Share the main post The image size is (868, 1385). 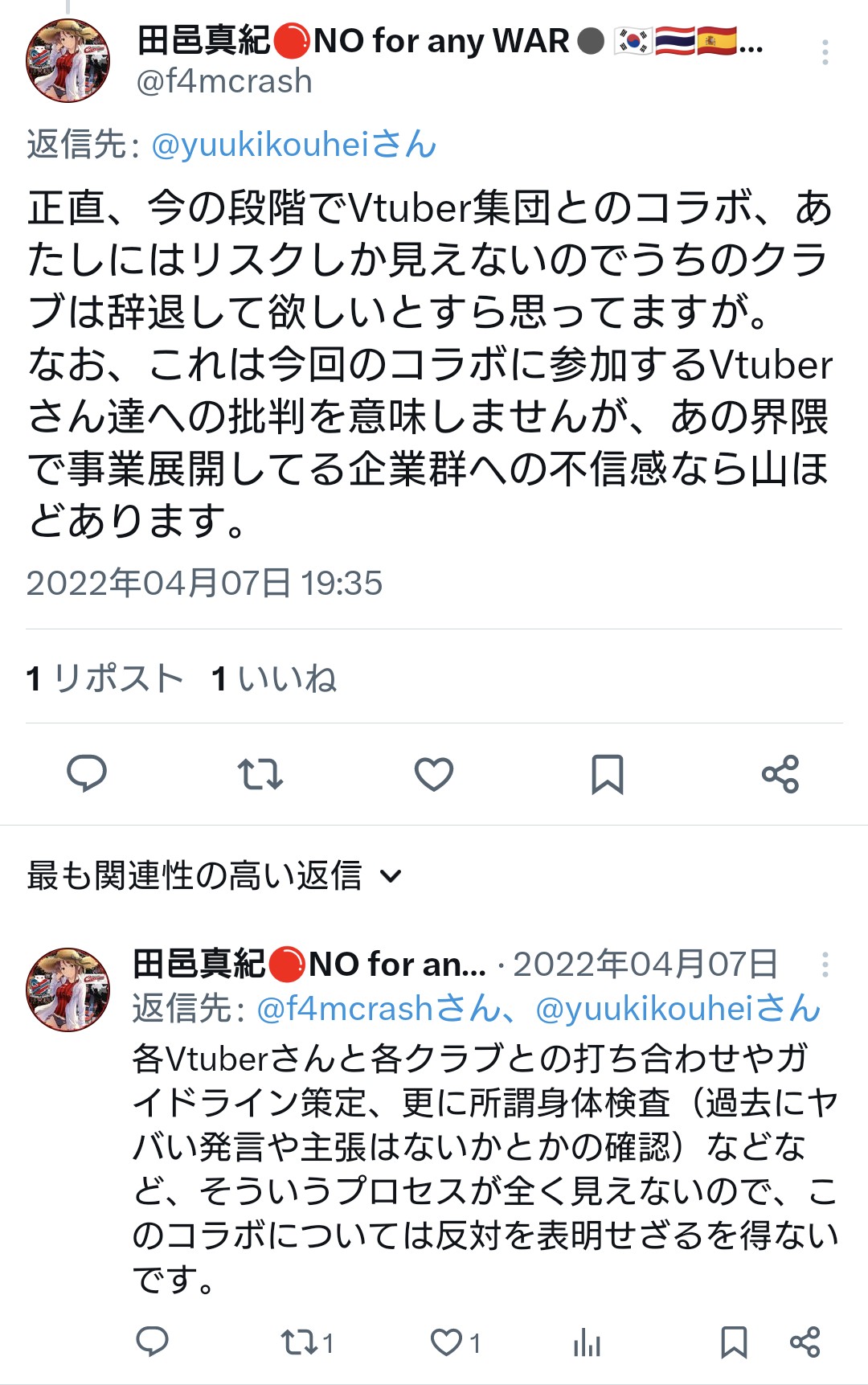tap(780, 774)
